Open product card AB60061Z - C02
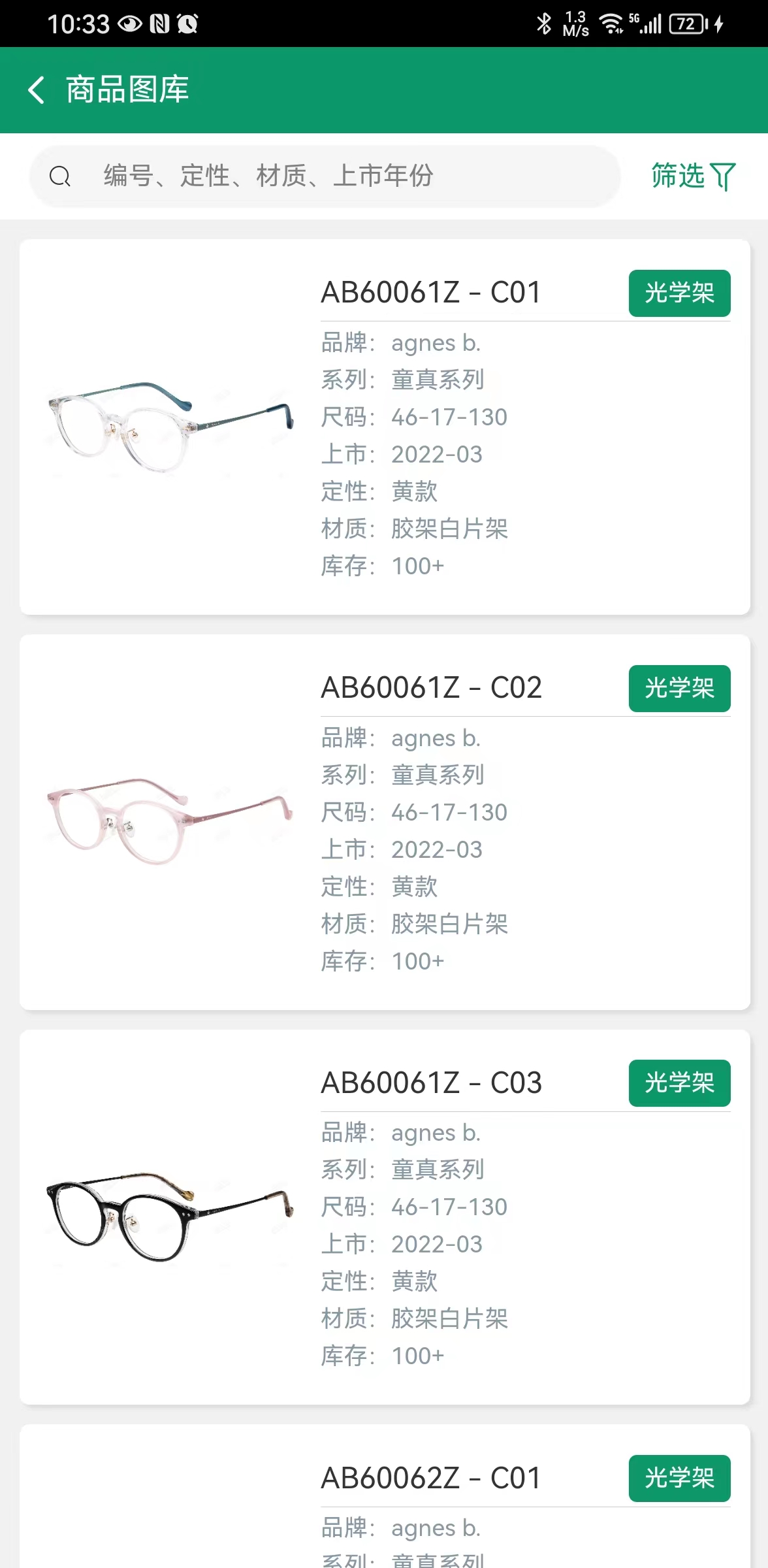This screenshot has width=768, height=1568. (x=384, y=822)
